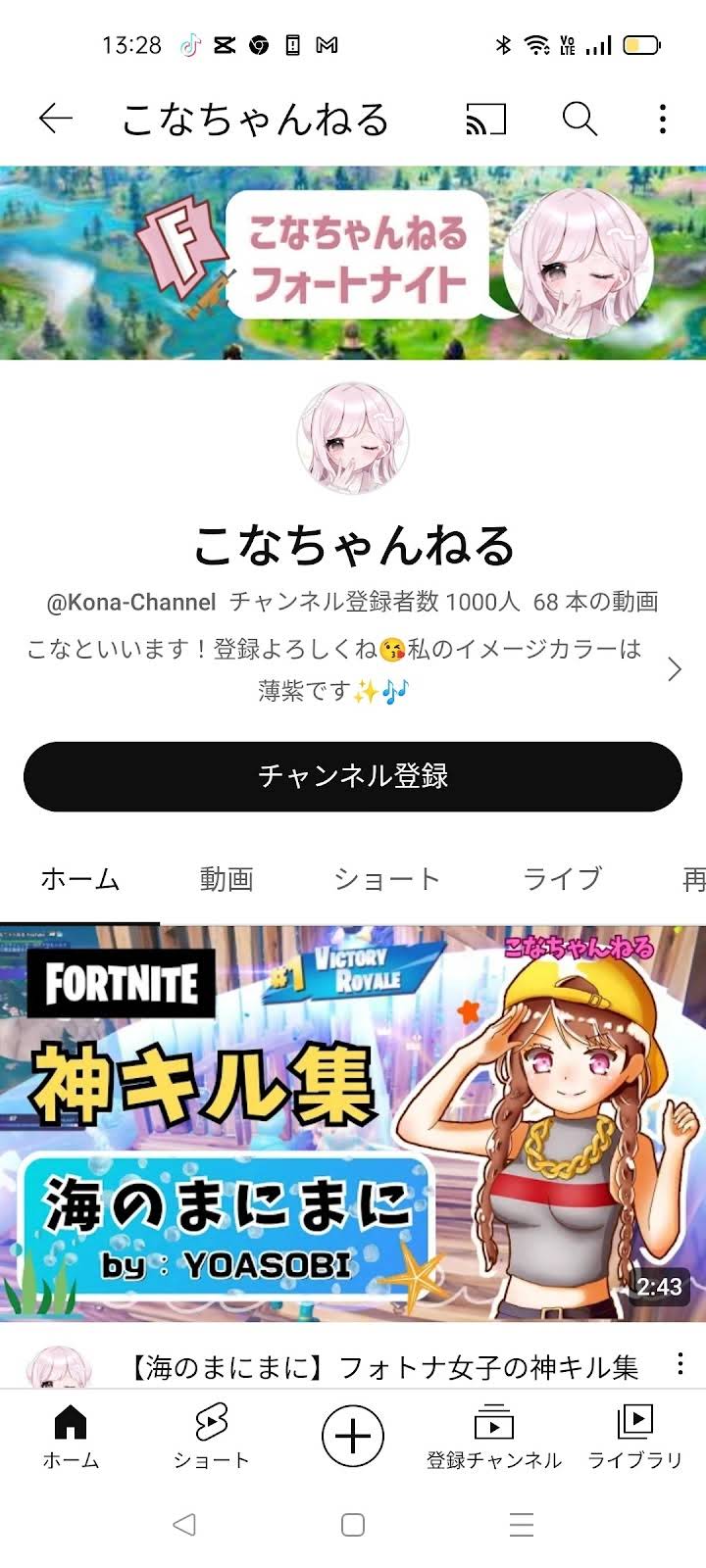Switch to the ライブ tab
This screenshot has height=1568, width=706.
pyautogui.click(x=562, y=879)
